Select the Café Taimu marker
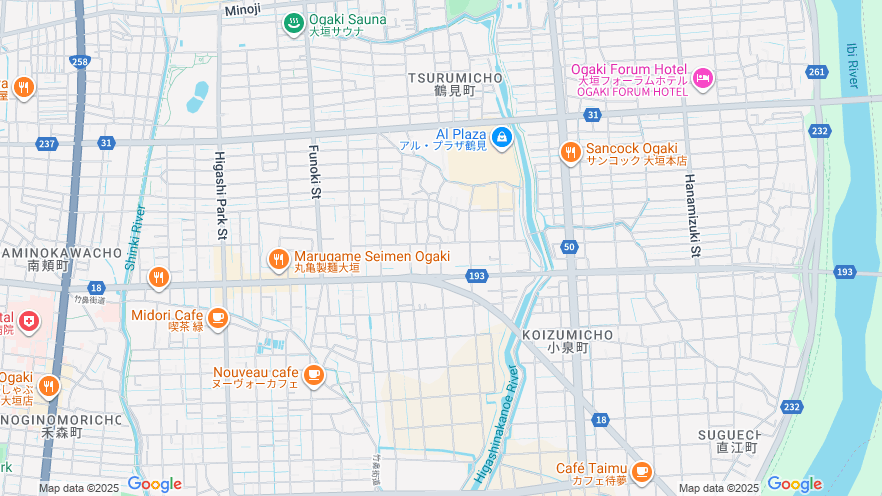Image resolution: width=882 pixels, height=496 pixels. point(641,470)
